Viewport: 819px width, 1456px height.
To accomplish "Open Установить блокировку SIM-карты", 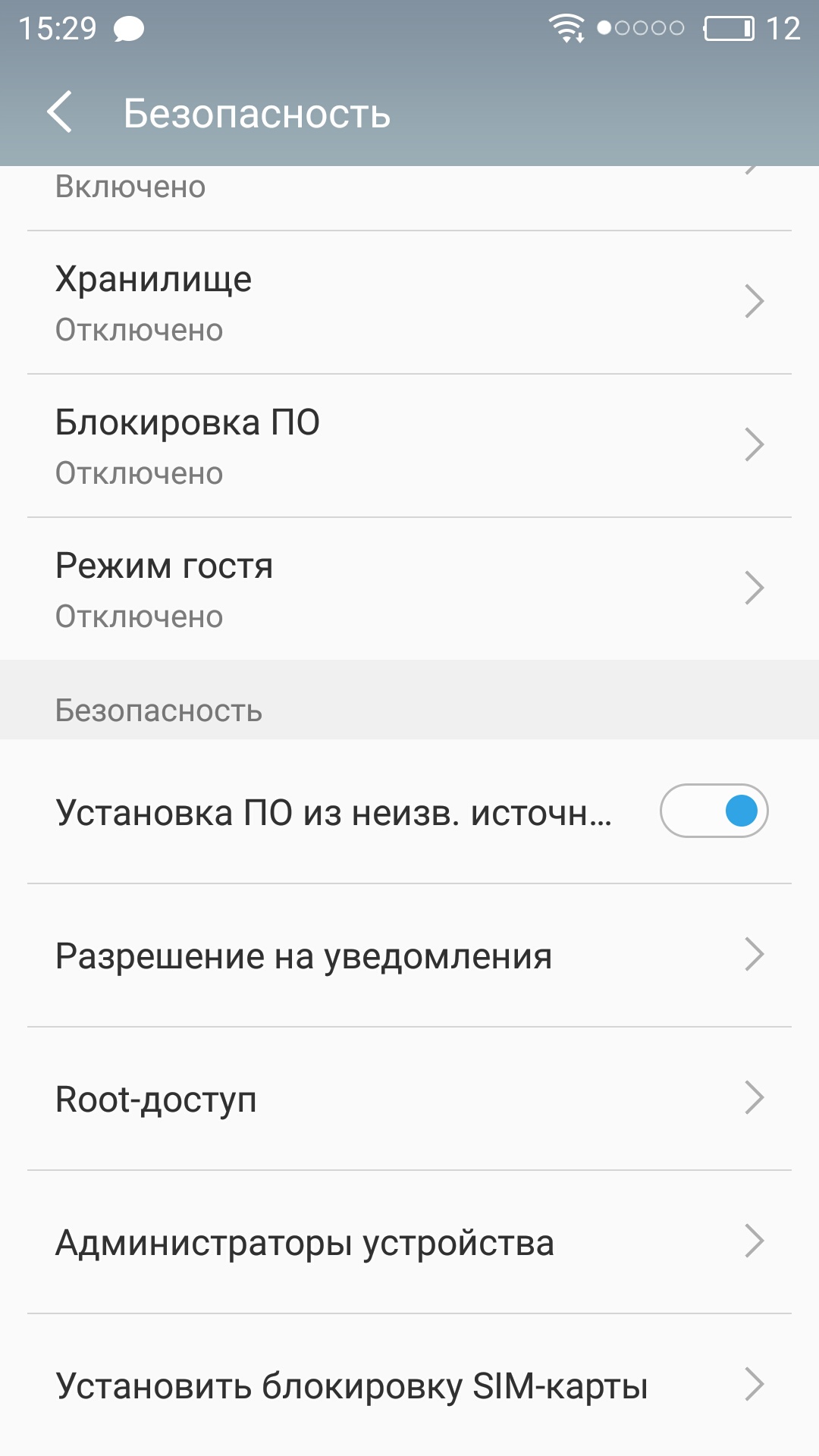I will [x=409, y=1385].
